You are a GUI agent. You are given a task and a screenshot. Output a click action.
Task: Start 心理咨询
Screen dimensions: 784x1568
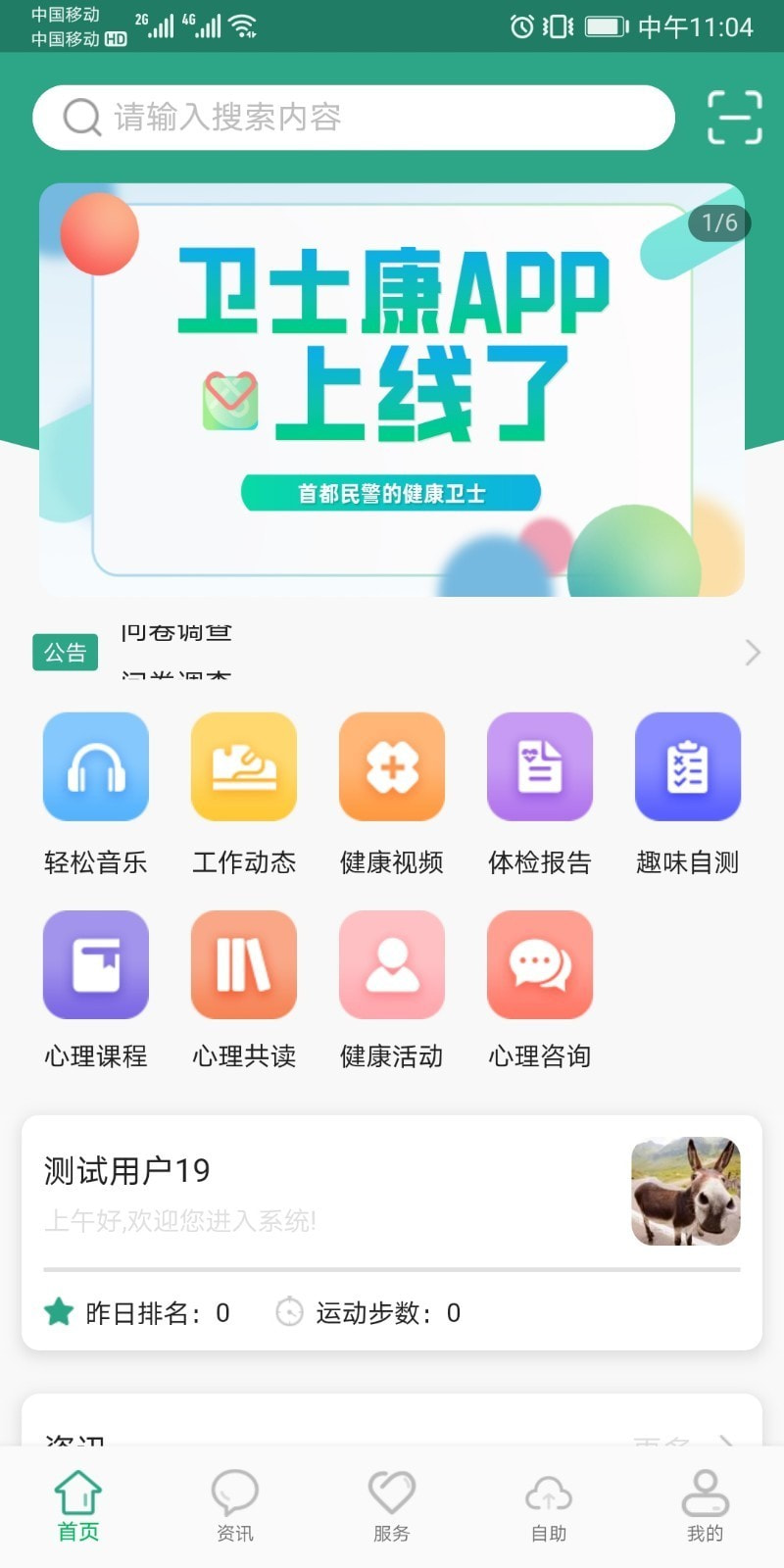point(540,965)
